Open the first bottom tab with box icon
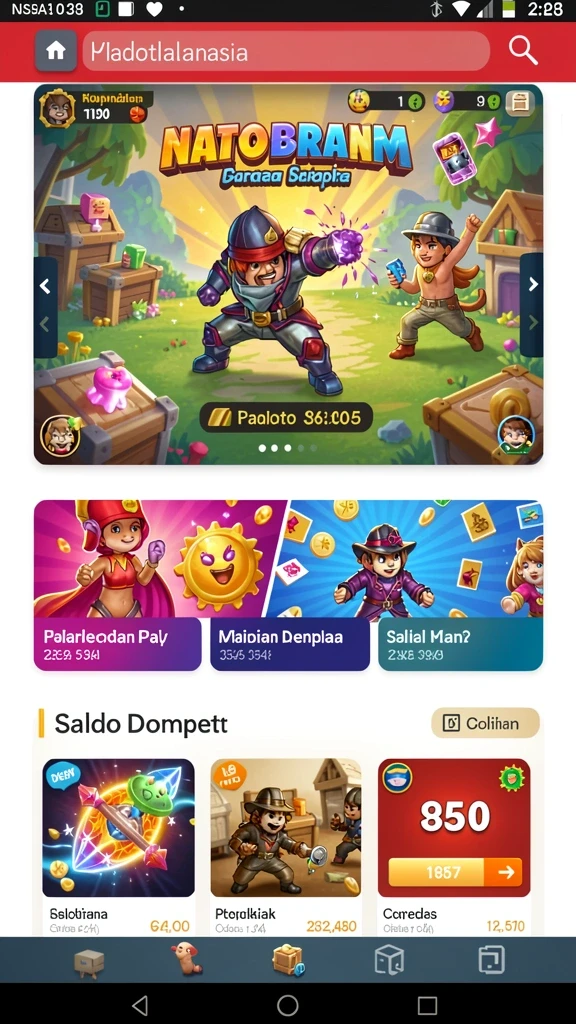Screen dimensions: 576x1024 89,961
